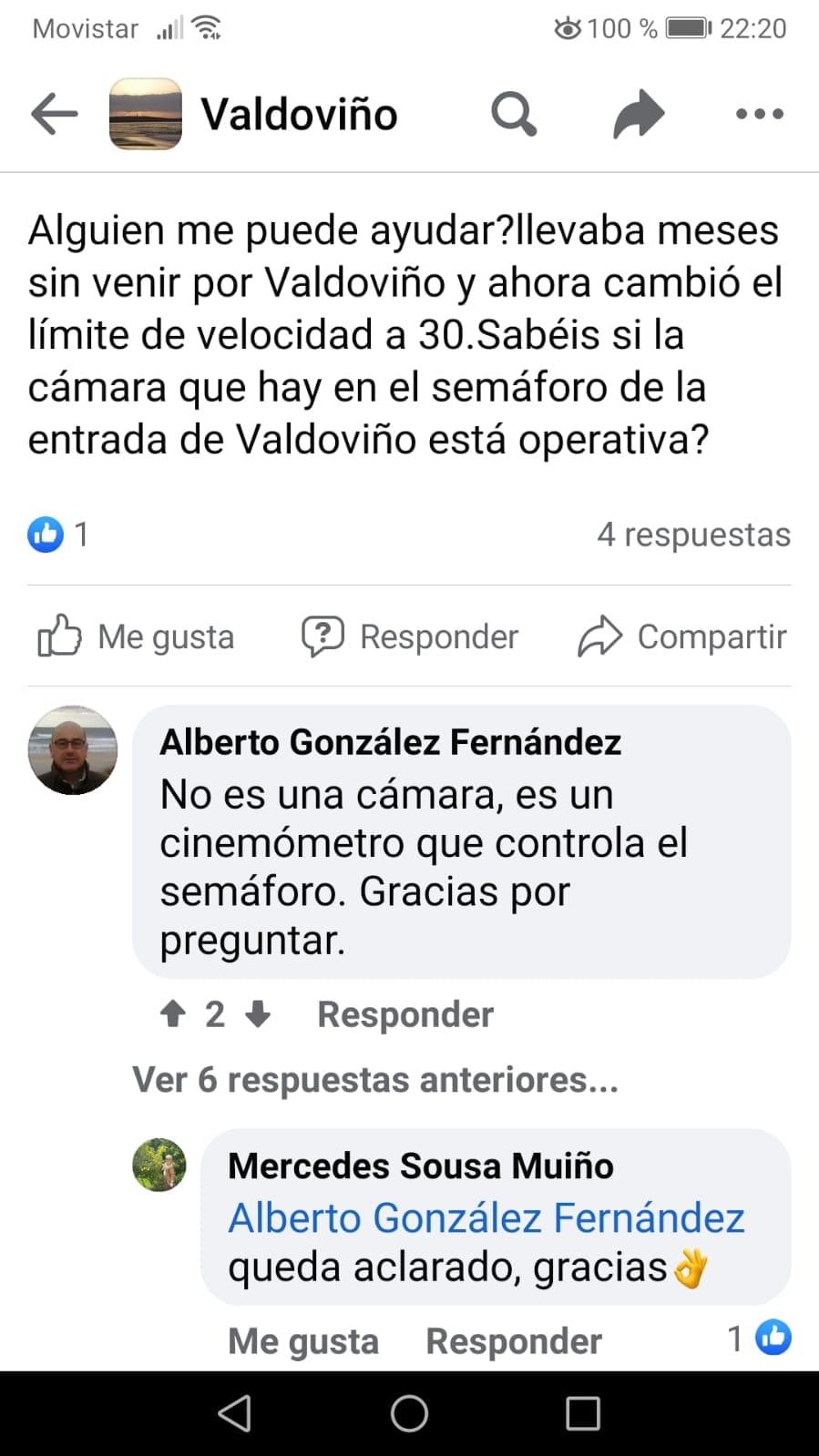The height and width of the screenshot is (1456, 819).
Task: Open the search icon in the header
Action: (x=513, y=114)
